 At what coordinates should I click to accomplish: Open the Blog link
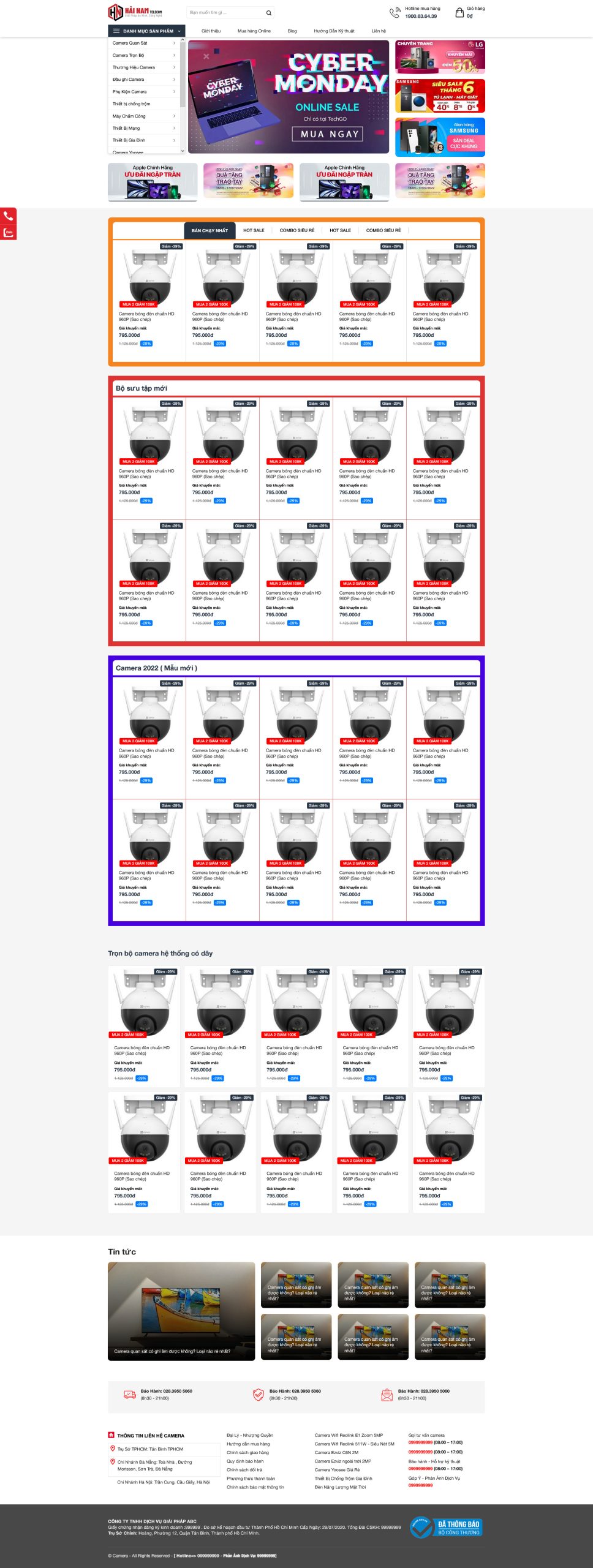coord(292,31)
